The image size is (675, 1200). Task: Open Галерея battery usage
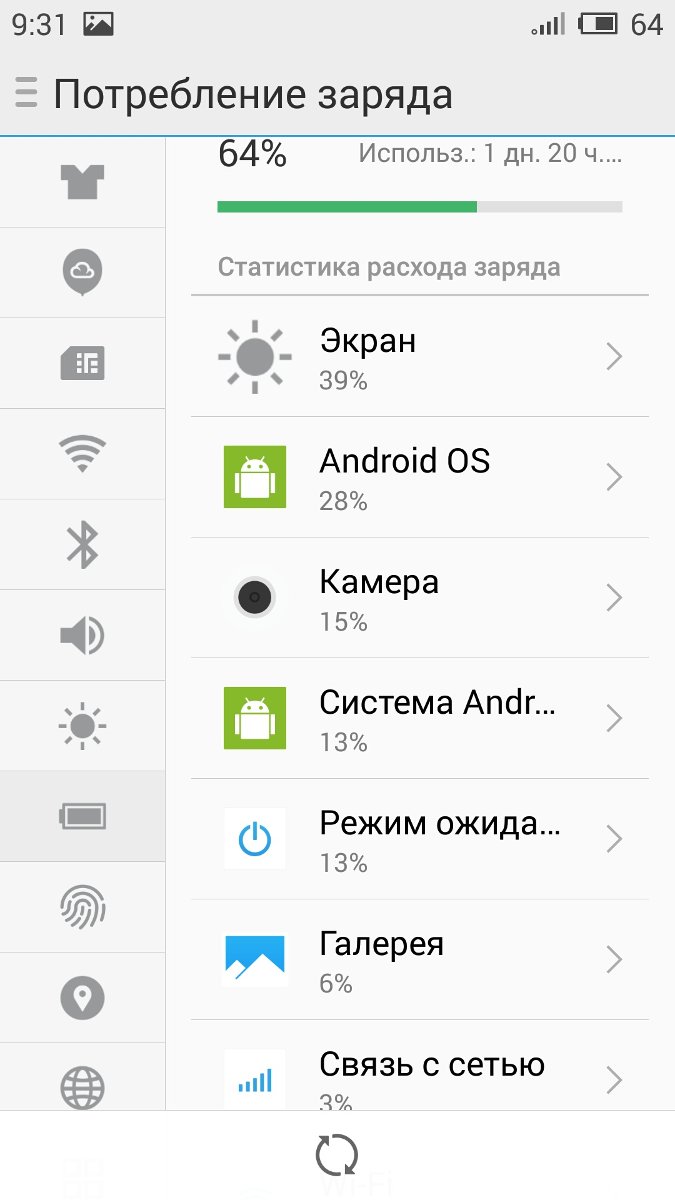(x=420, y=960)
